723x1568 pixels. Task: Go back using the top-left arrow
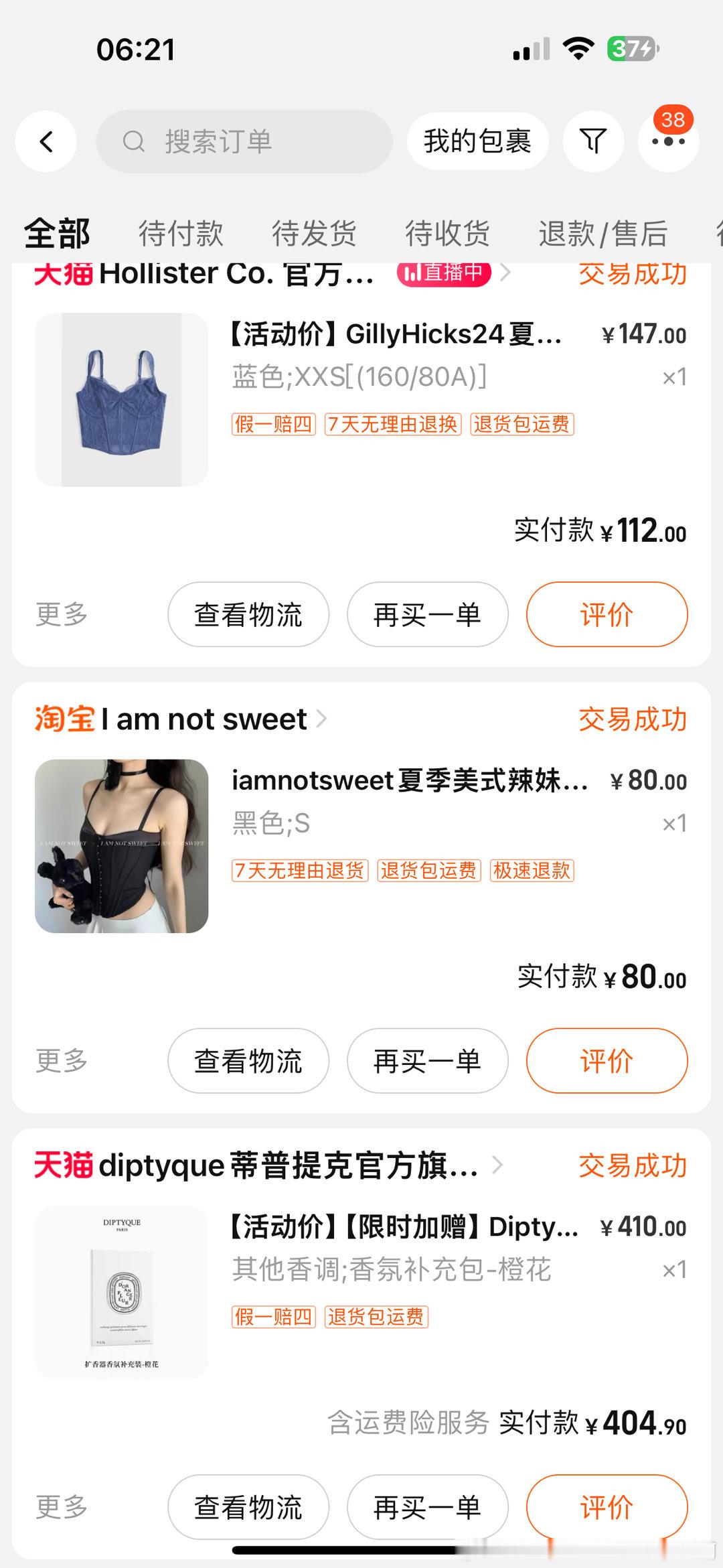point(46,141)
